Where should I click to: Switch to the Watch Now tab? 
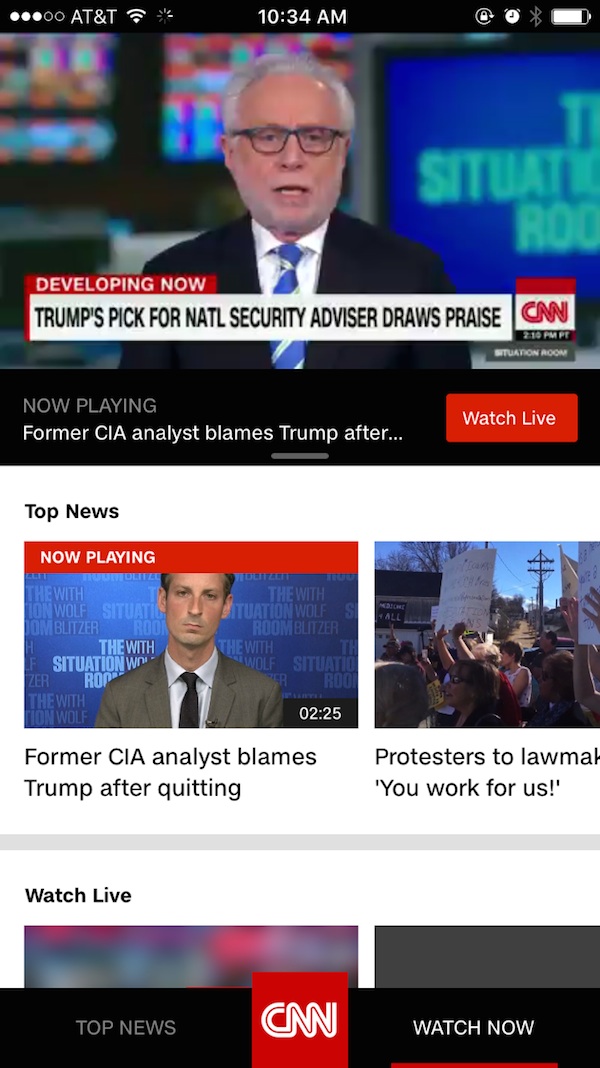pyautogui.click(x=473, y=1027)
